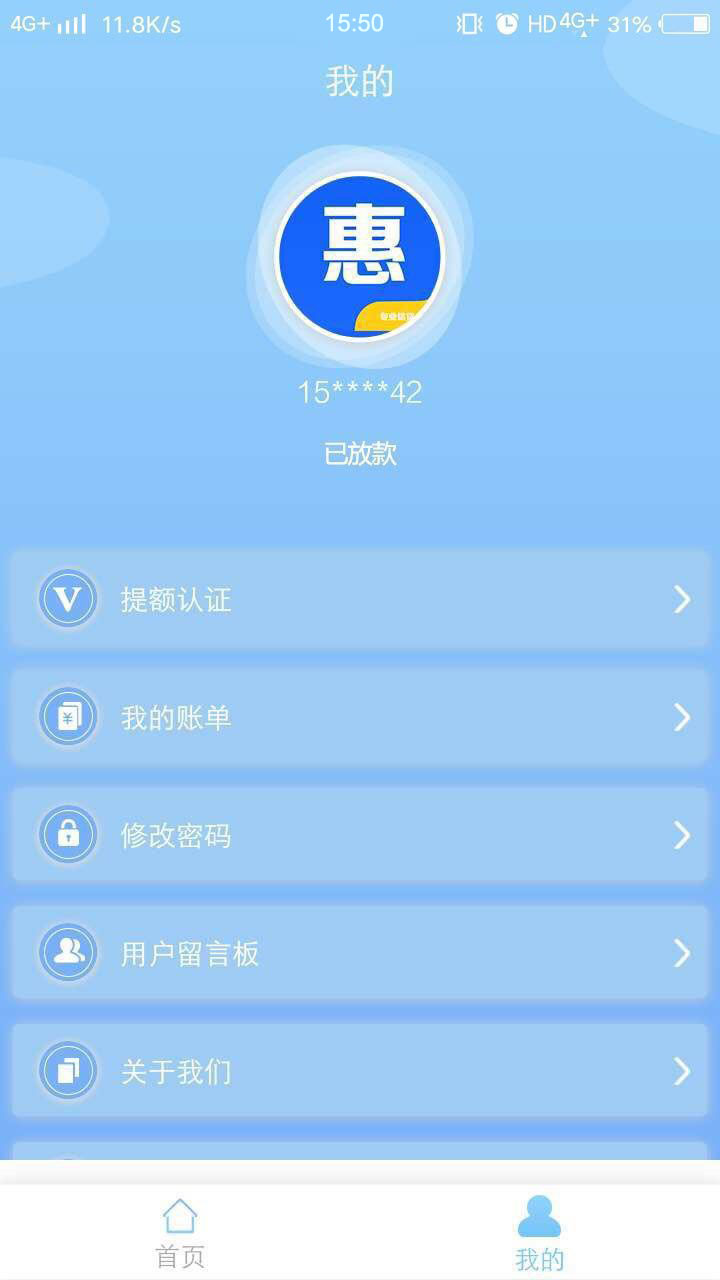Switch to the 首页 tab
Image resolution: width=720 pixels, height=1280 pixels.
[180, 1233]
